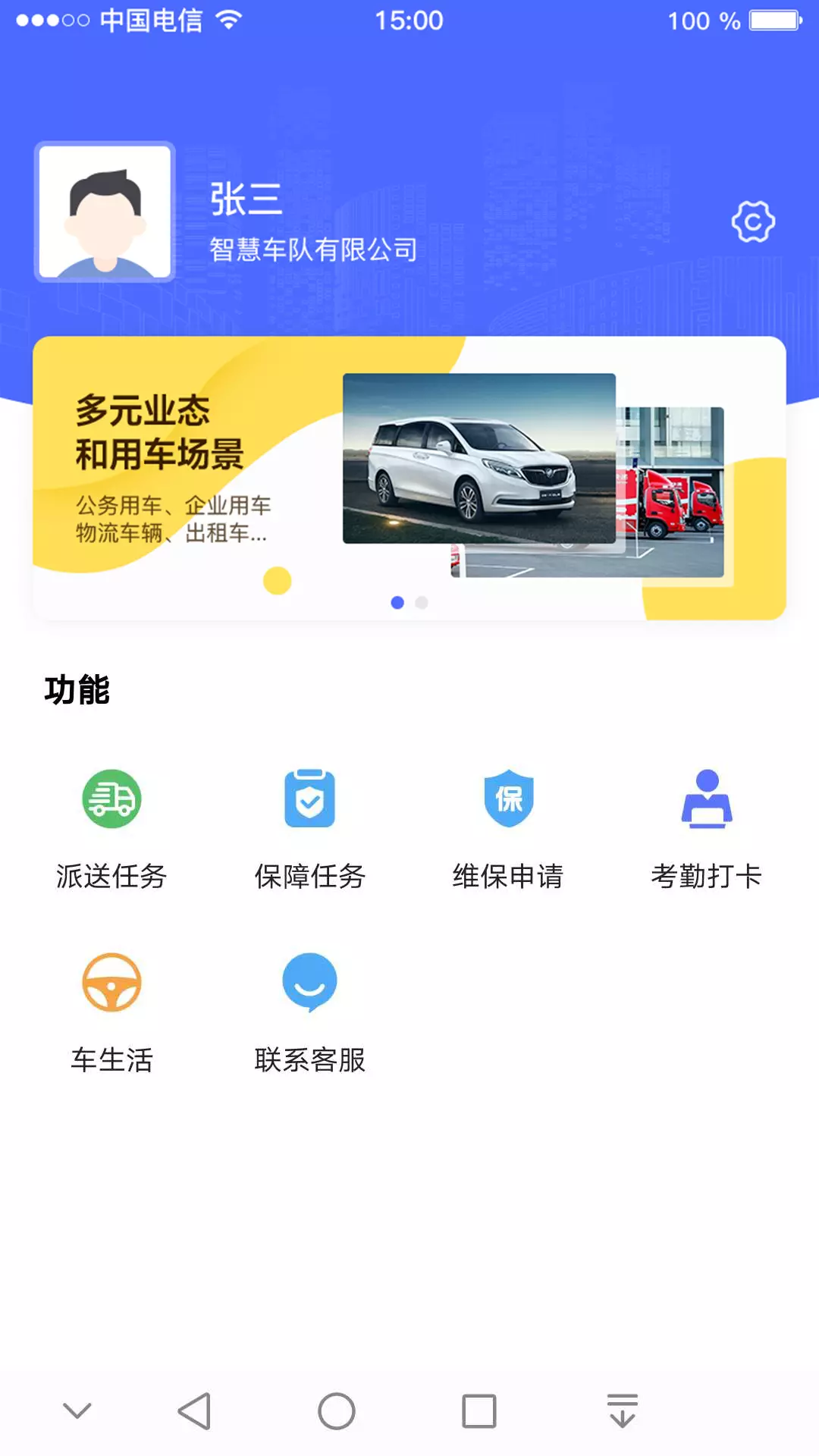The height and width of the screenshot is (1456, 819).
Task: Hide the navigation bar with the chevron
Action: pyautogui.click(x=77, y=1410)
